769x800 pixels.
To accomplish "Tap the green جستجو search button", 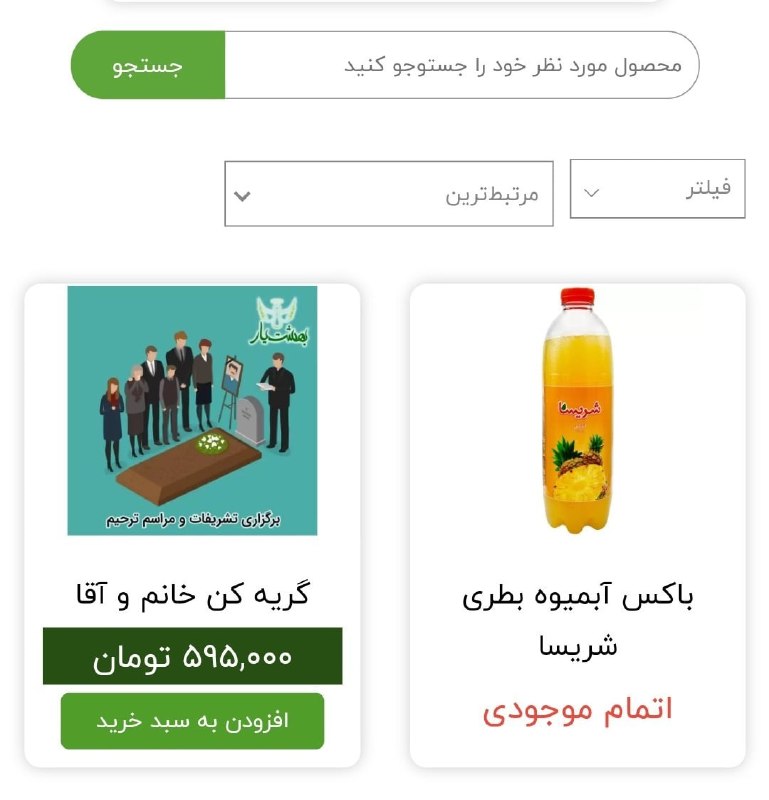I will [148, 66].
